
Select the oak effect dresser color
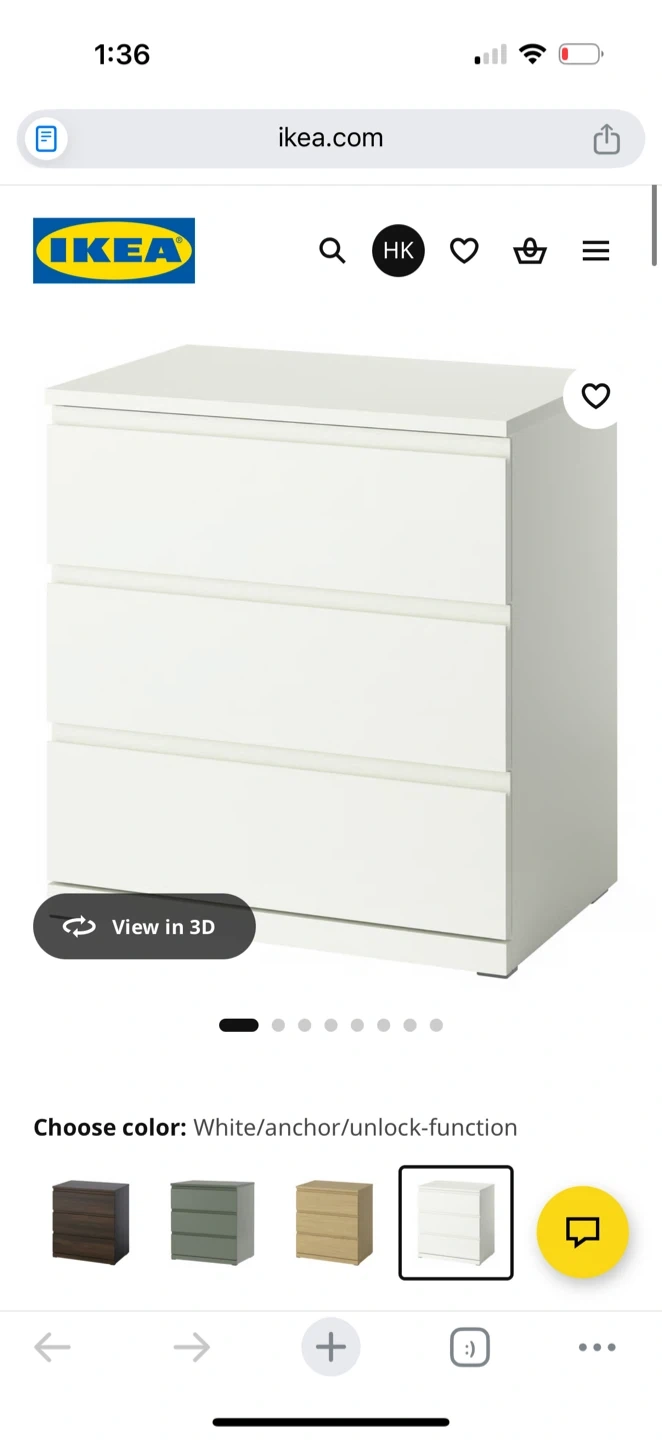334,1222
